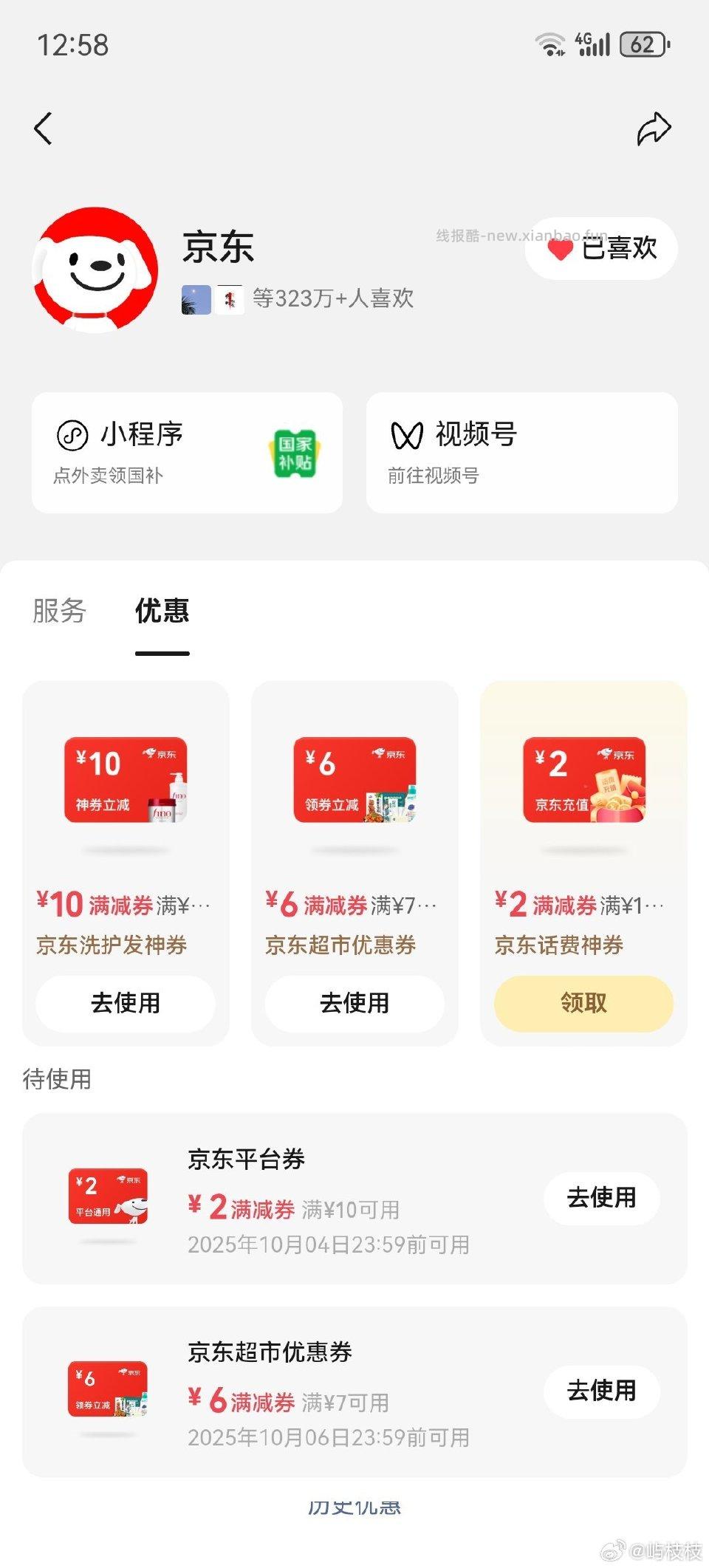The height and width of the screenshot is (1568, 709).
Task: Open 历史优惠 at the bottom
Action: pyautogui.click(x=354, y=1507)
